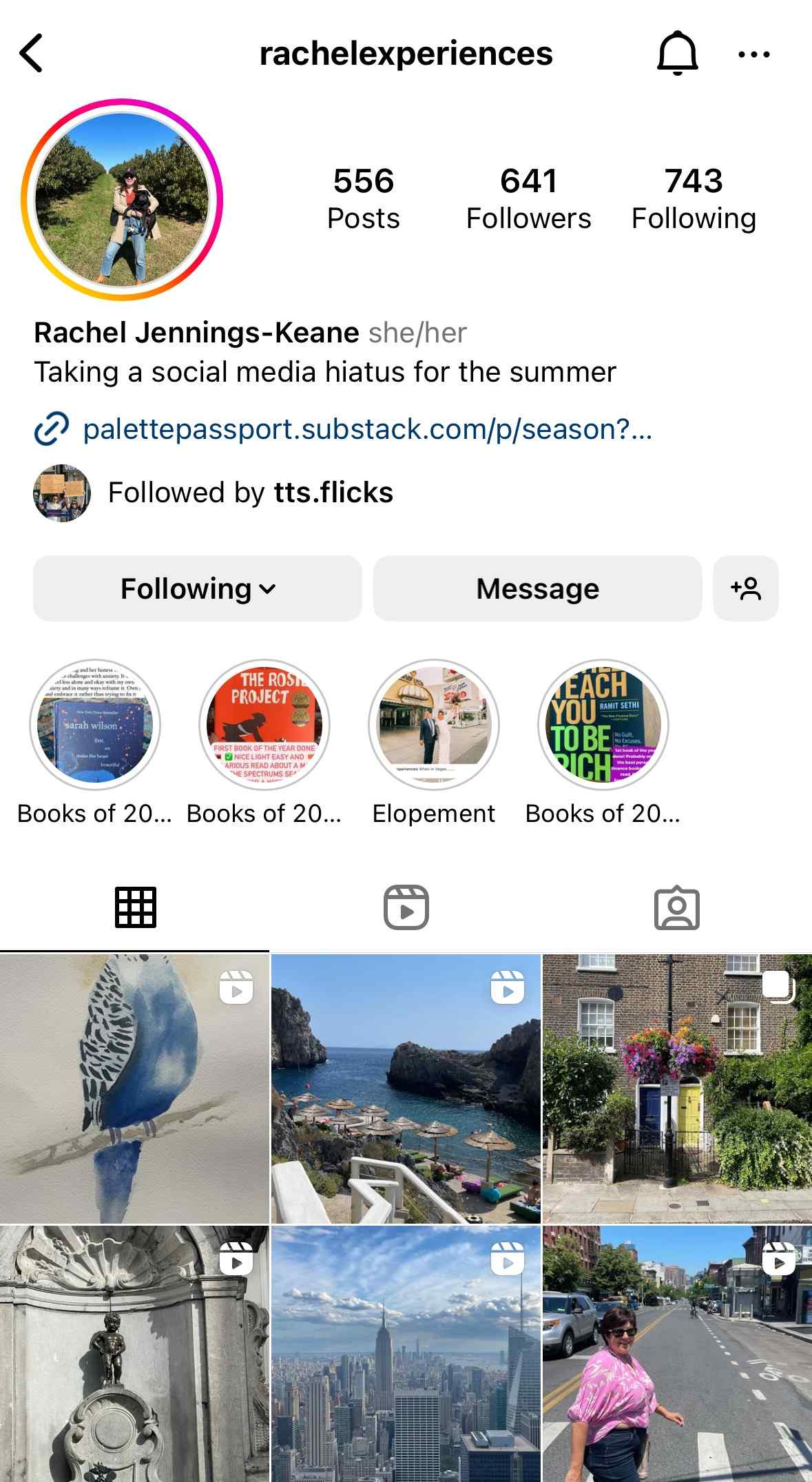812x1482 pixels.
Task: Open the palettepassport.substack.com link
Action: [x=366, y=429]
